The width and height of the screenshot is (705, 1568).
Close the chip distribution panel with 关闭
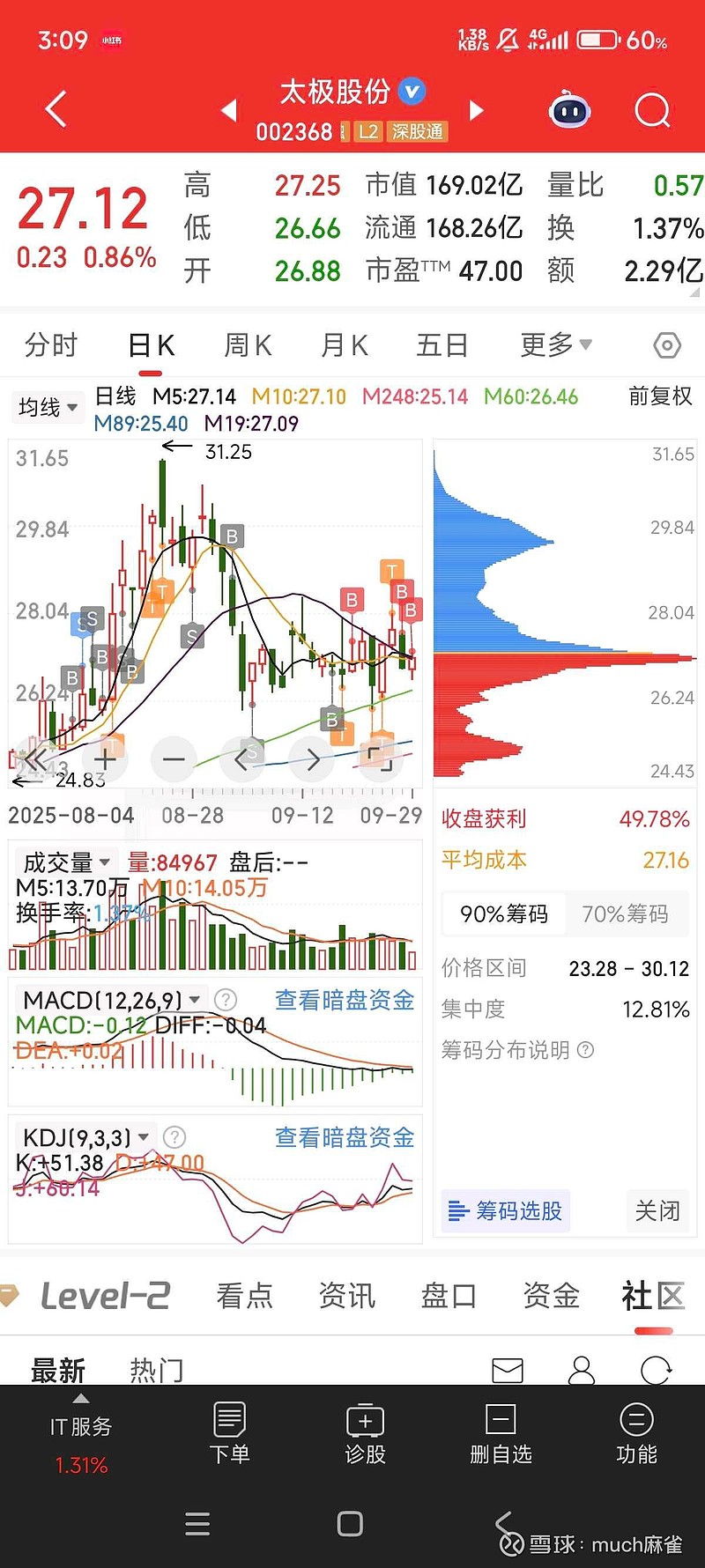(657, 1211)
